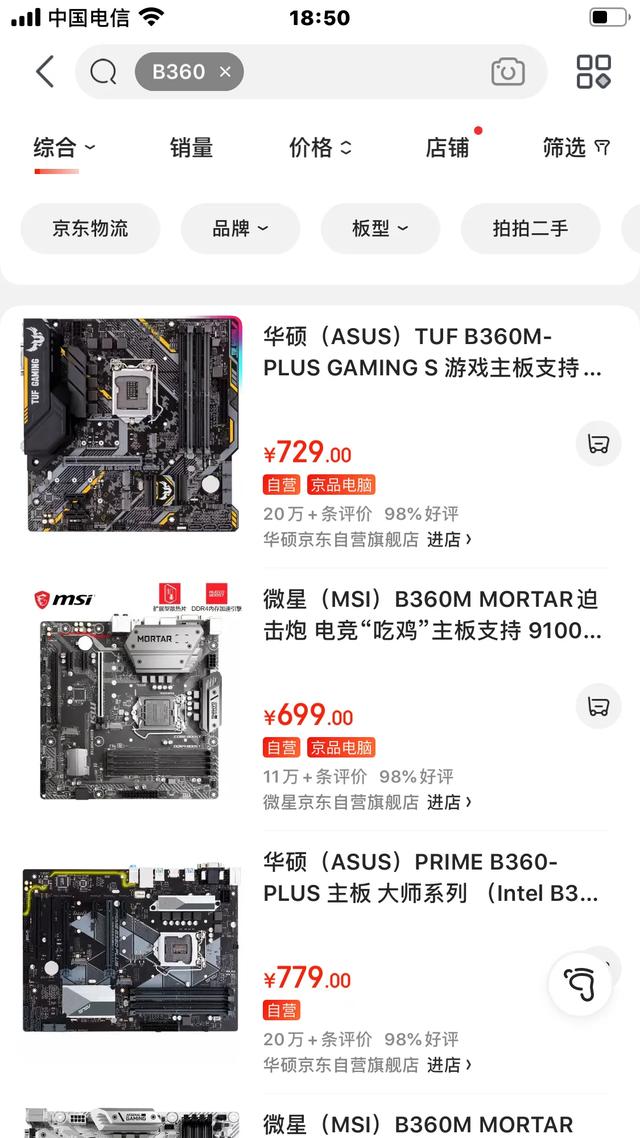Open the MSI B360M MORTAR 迫击炮 listing
Image resolution: width=640 pixels, height=1138 pixels.
[x=432, y=615]
